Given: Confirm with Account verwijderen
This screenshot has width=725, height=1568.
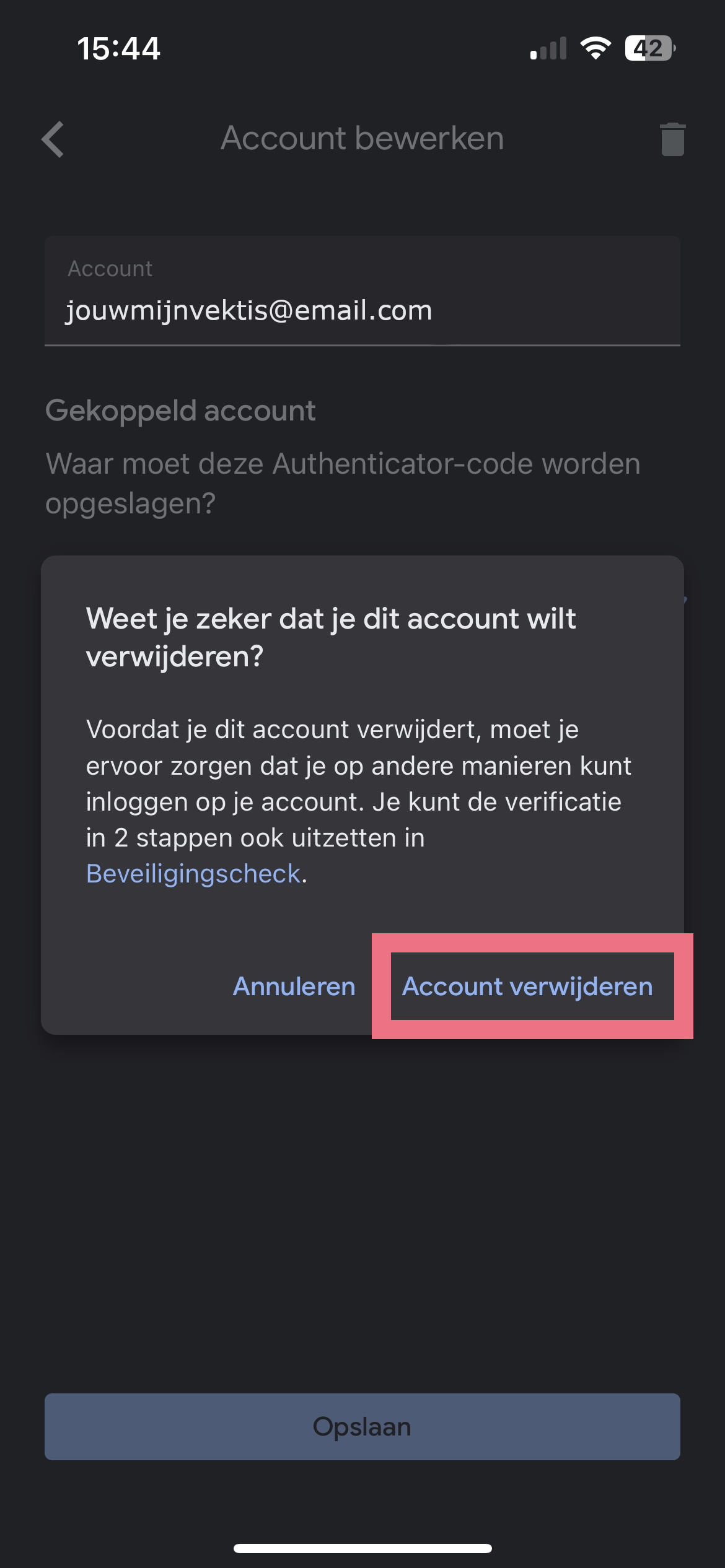Looking at the screenshot, I should (527, 986).
